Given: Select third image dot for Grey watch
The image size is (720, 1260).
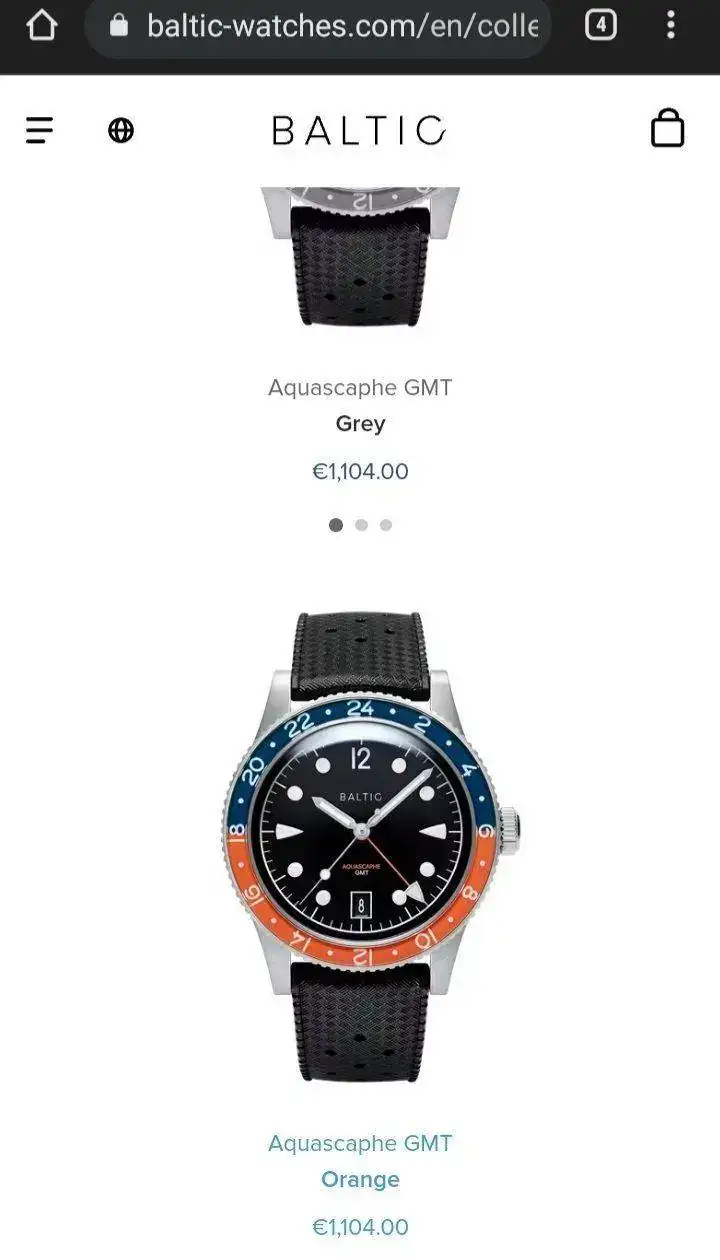Looking at the screenshot, I should coord(386,525).
